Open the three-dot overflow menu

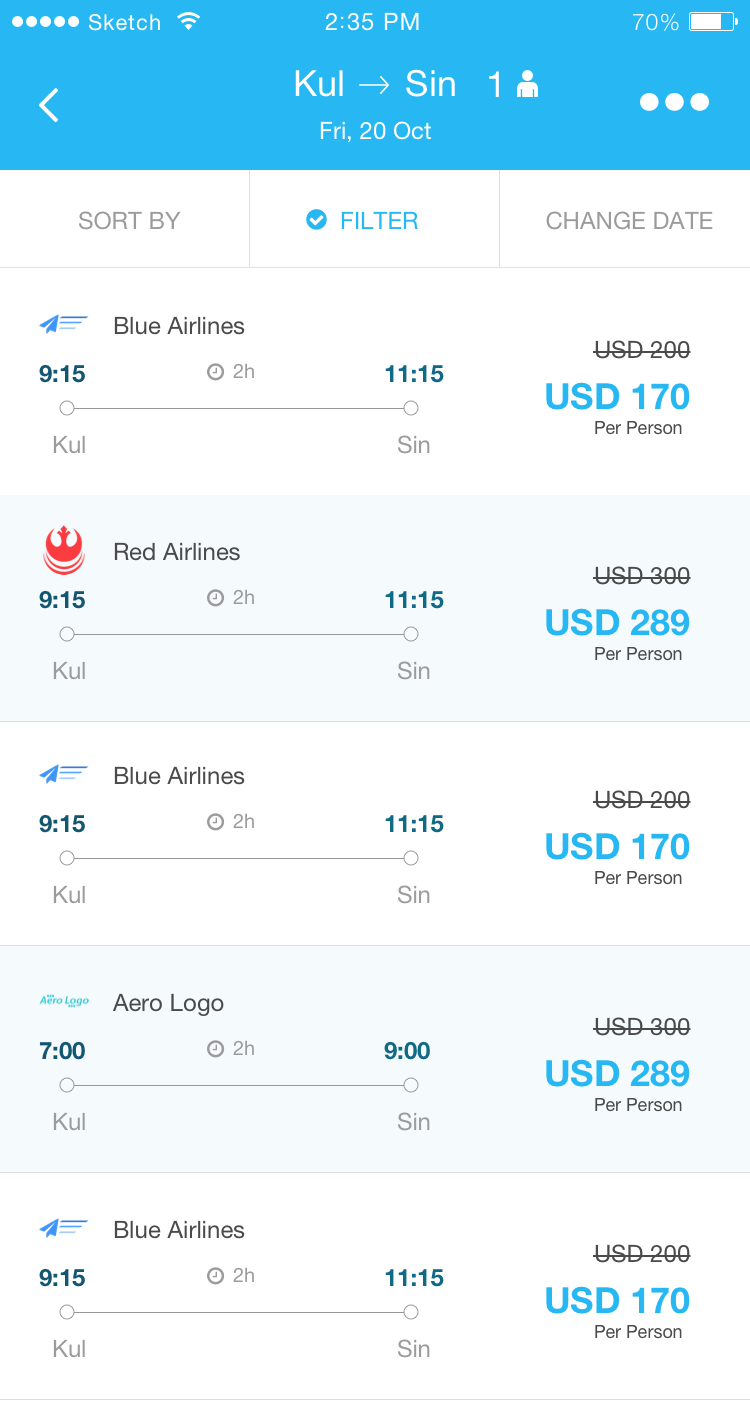pyautogui.click(x=674, y=102)
